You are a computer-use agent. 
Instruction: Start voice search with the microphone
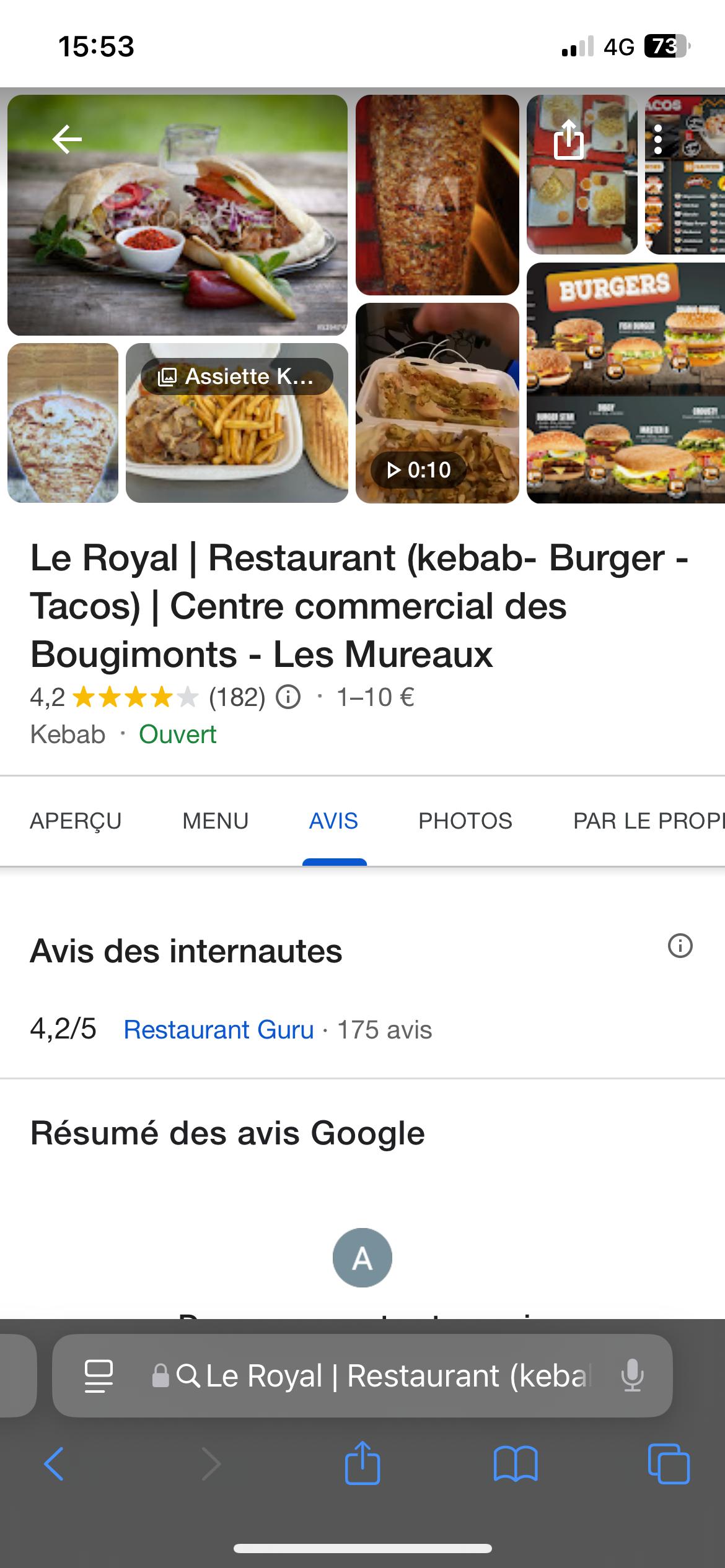click(632, 1375)
